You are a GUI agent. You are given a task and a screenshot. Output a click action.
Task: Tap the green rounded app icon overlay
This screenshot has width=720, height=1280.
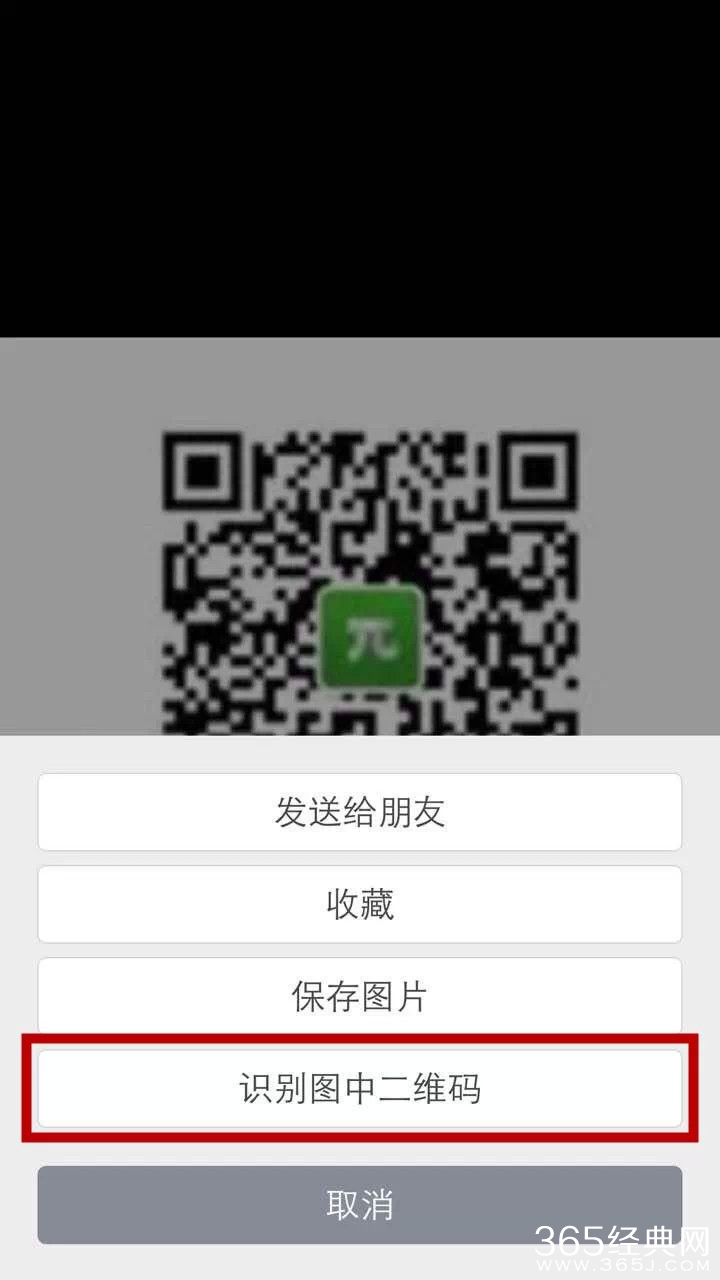pos(371,637)
